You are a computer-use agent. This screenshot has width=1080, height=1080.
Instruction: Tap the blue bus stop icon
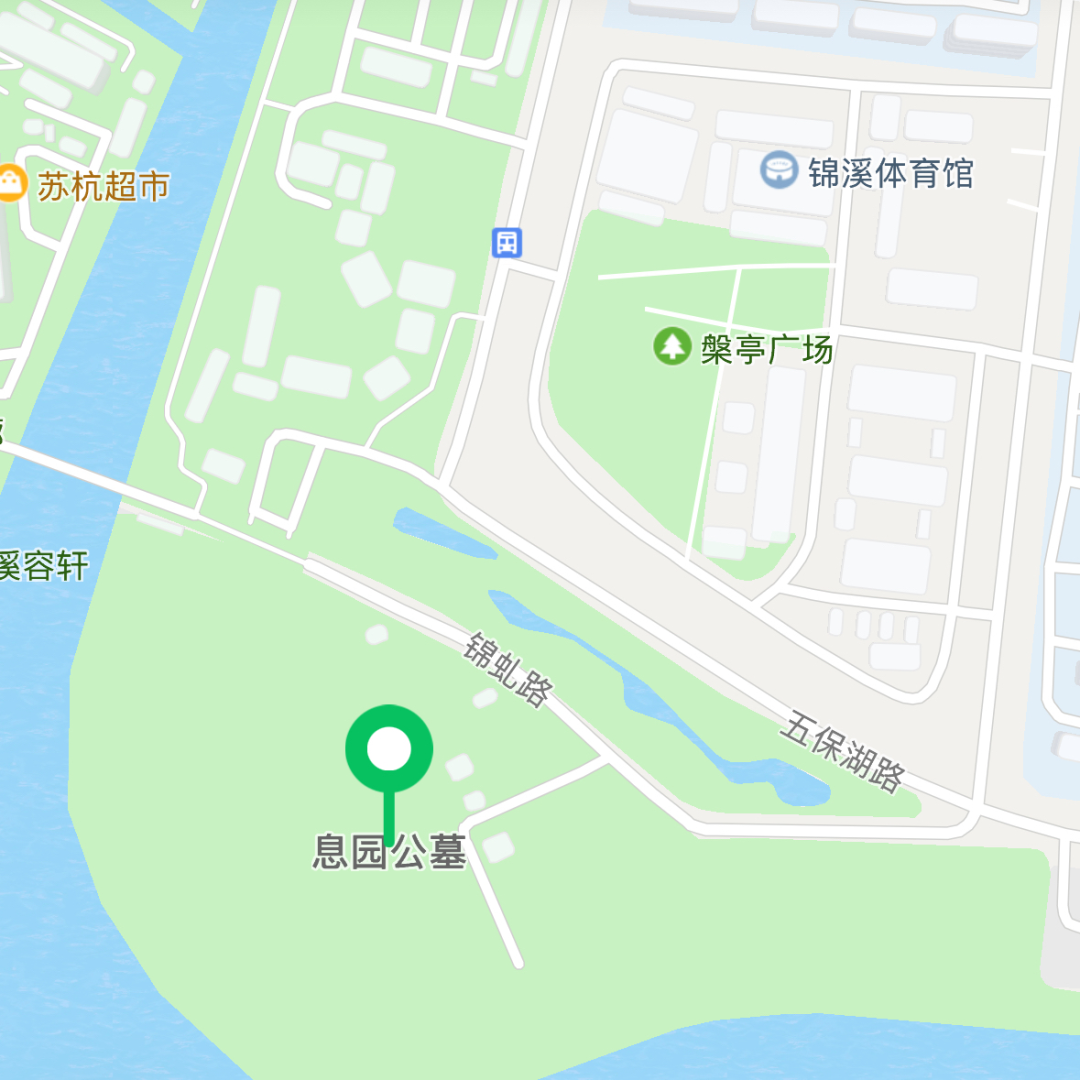507,242
